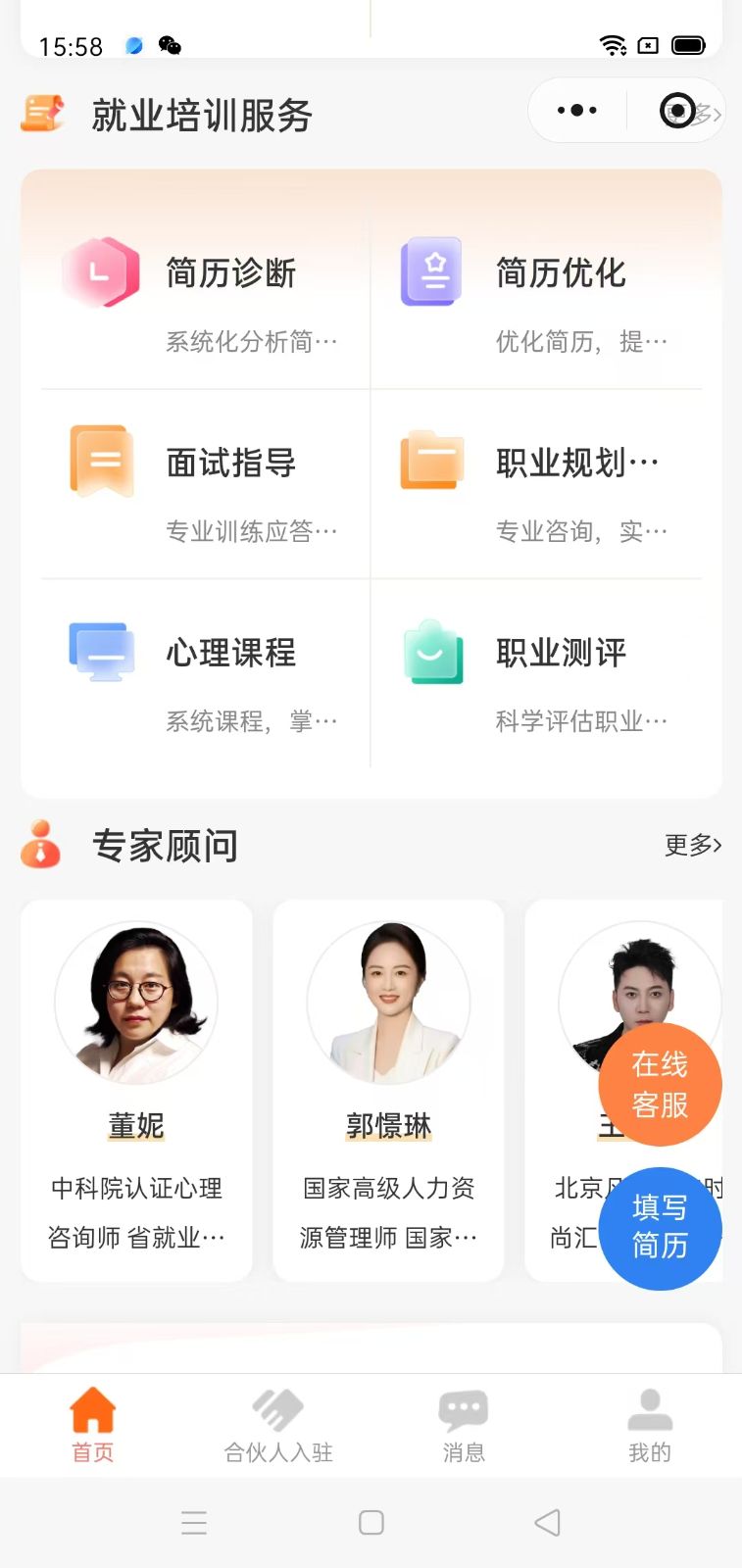Tap the system back button
This screenshot has width=742, height=1568.
pyautogui.click(x=548, y=1522)
